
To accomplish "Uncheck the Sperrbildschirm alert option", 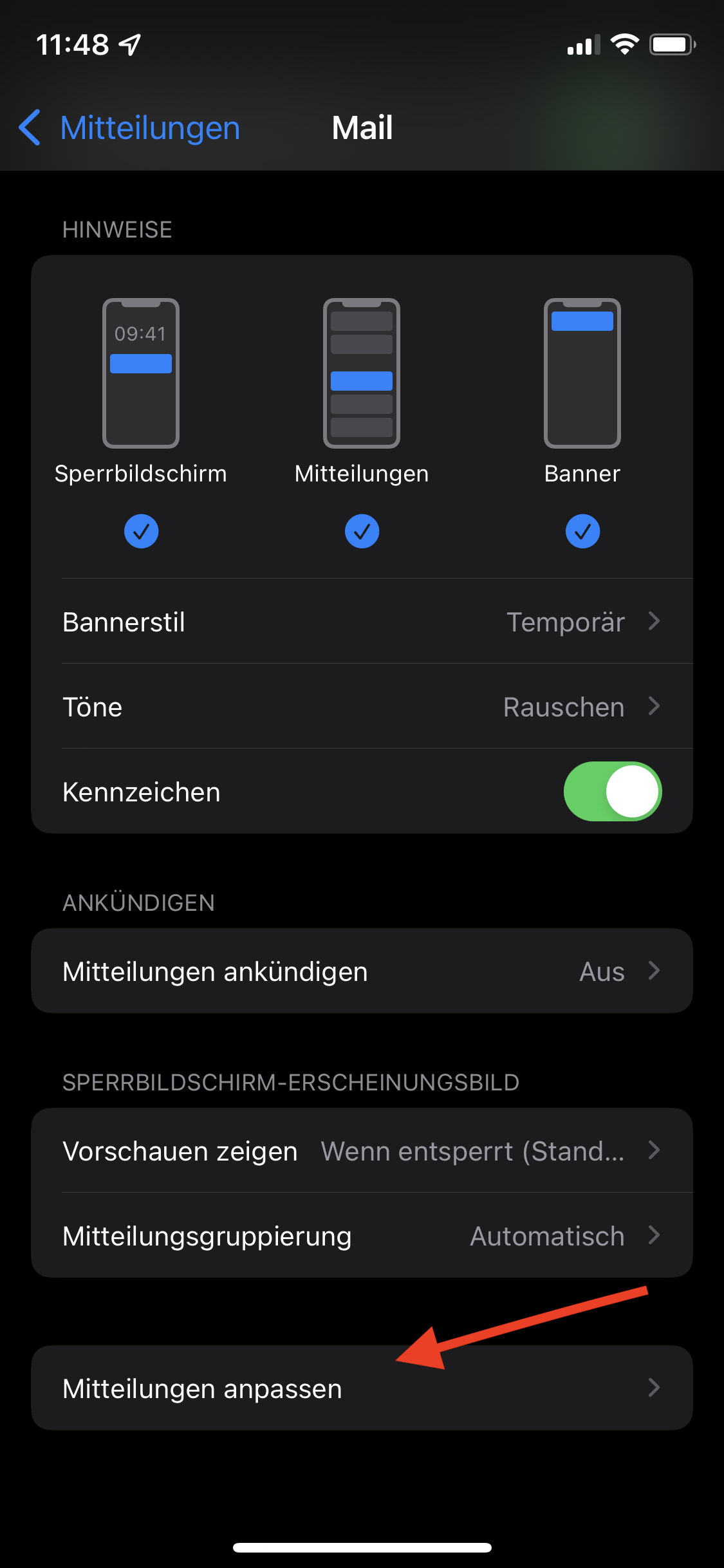I will (x=141, y=531).
